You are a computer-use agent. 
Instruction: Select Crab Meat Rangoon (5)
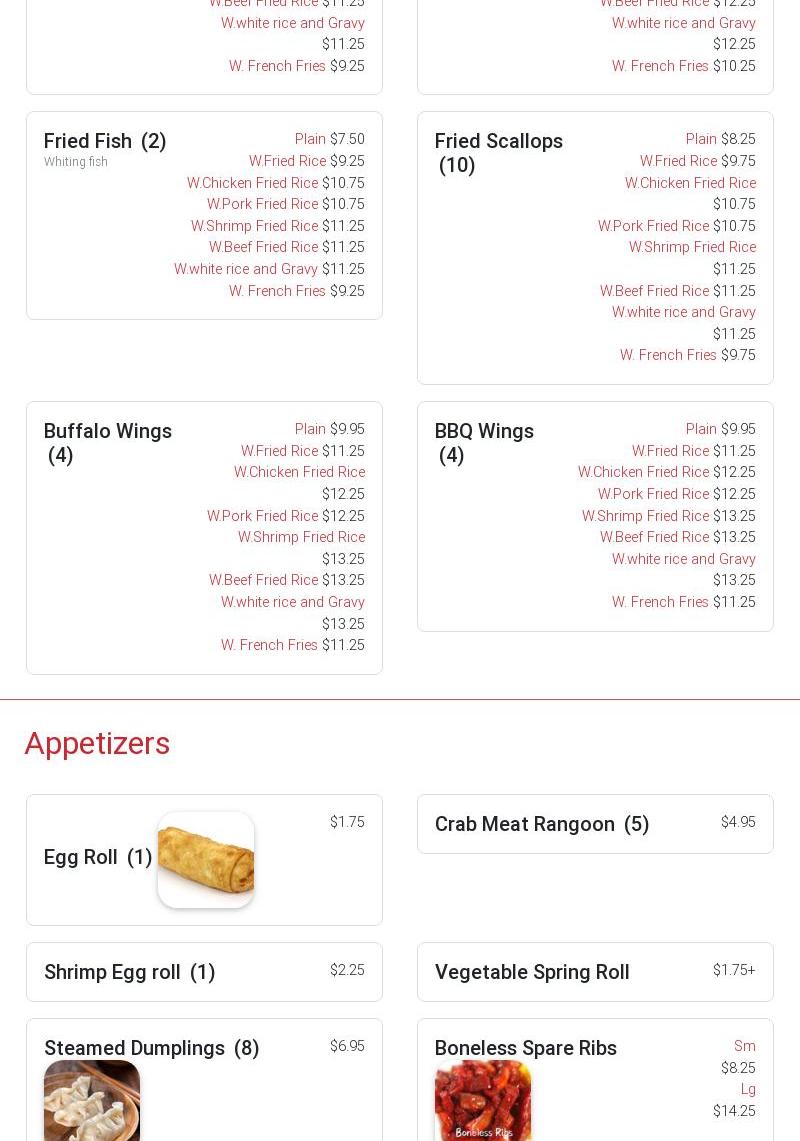(541, 824)
